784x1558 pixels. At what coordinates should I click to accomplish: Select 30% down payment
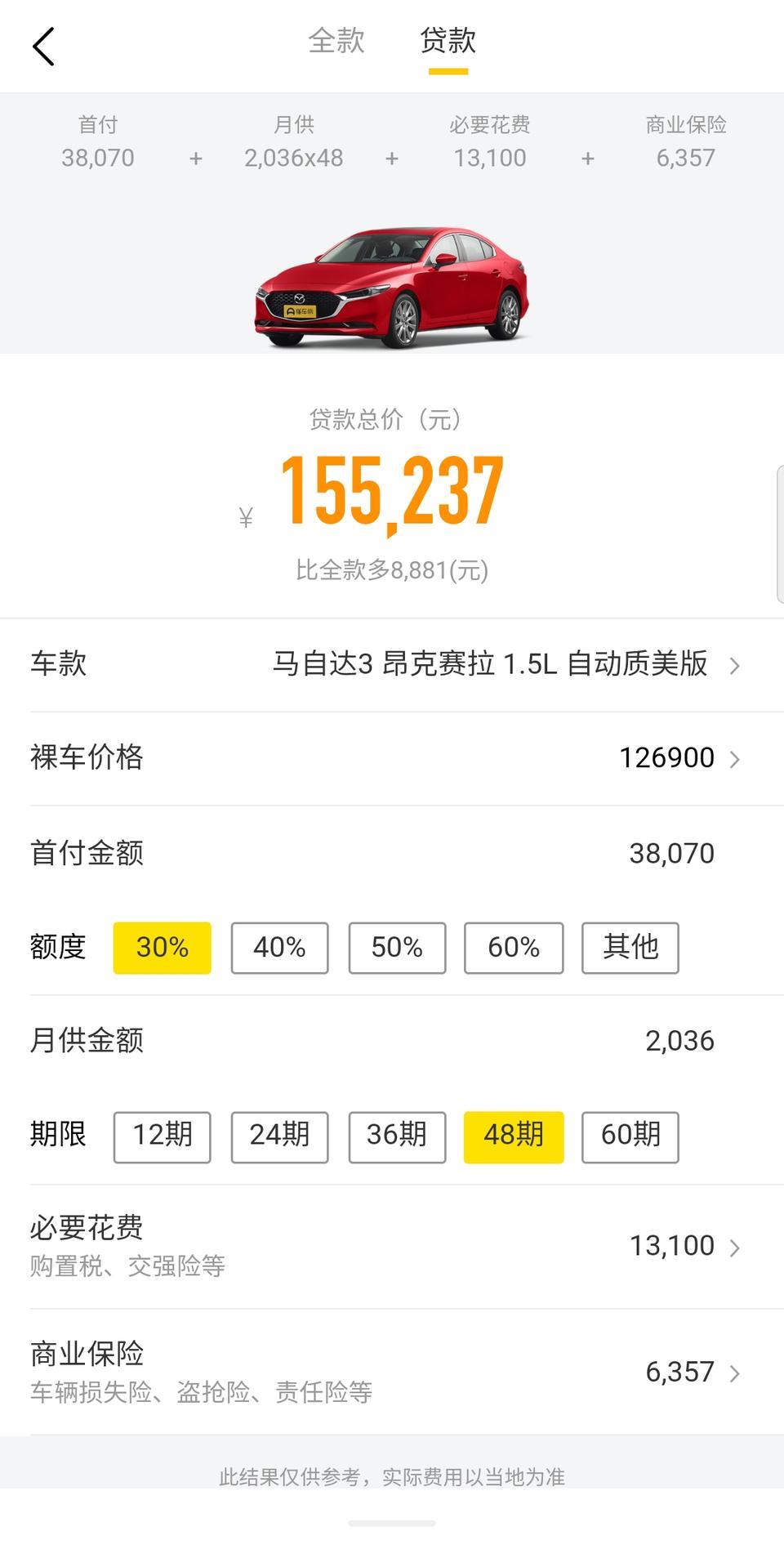tap(162, 948)
